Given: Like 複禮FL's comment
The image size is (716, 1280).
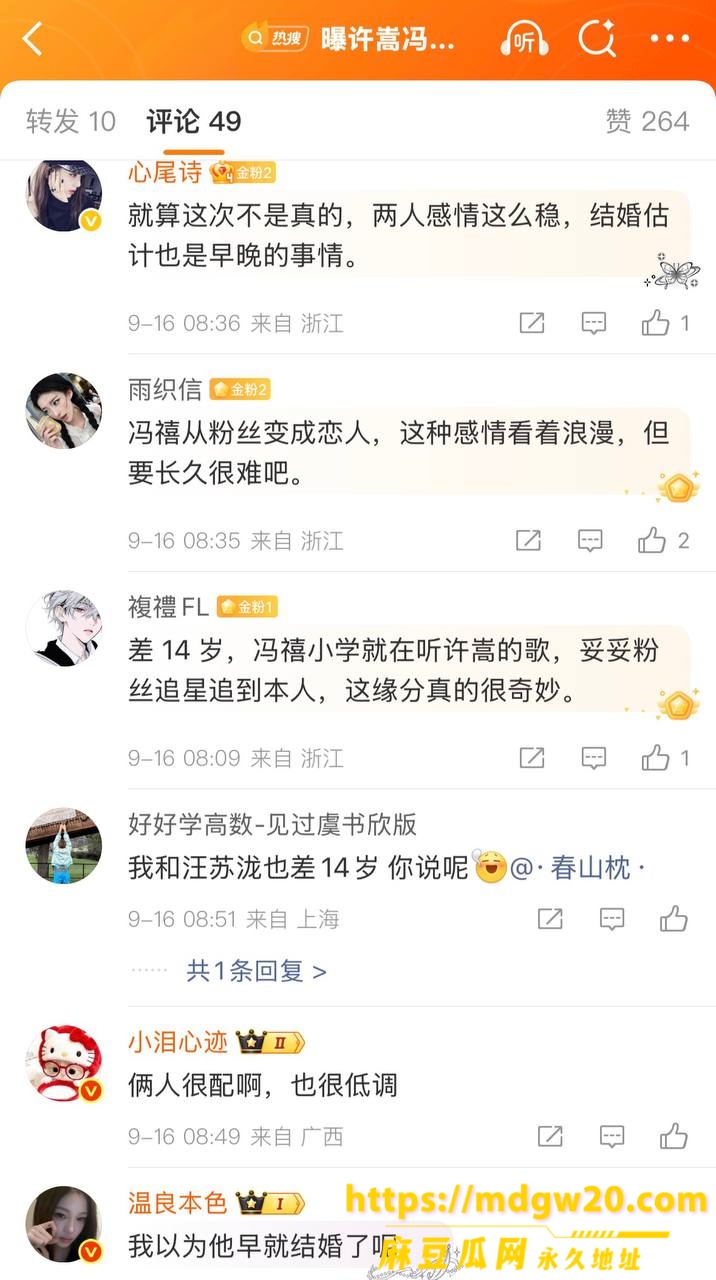Looking at the screenshot, I should point(665,758).
